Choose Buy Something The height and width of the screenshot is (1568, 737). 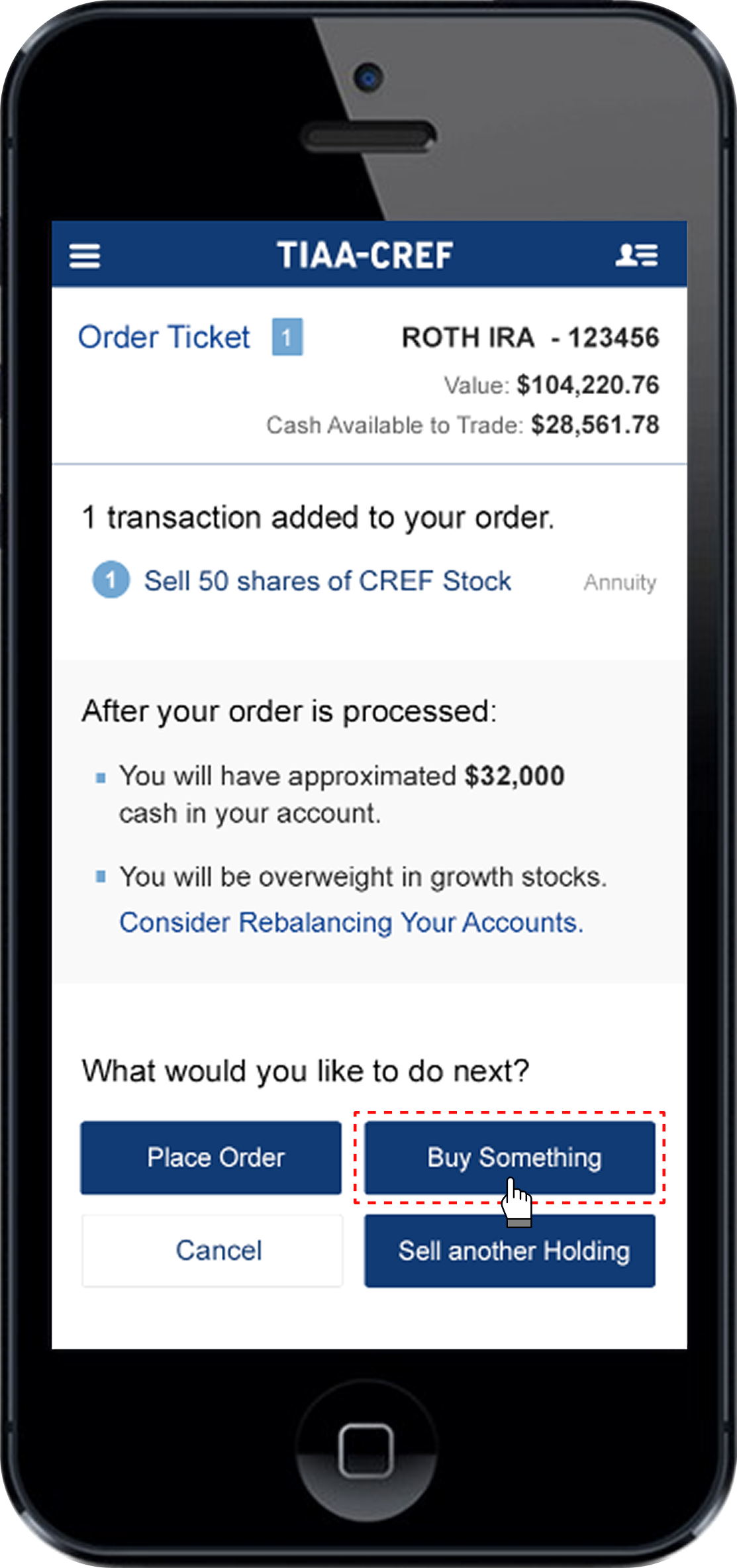click(x=510, y=1157)
